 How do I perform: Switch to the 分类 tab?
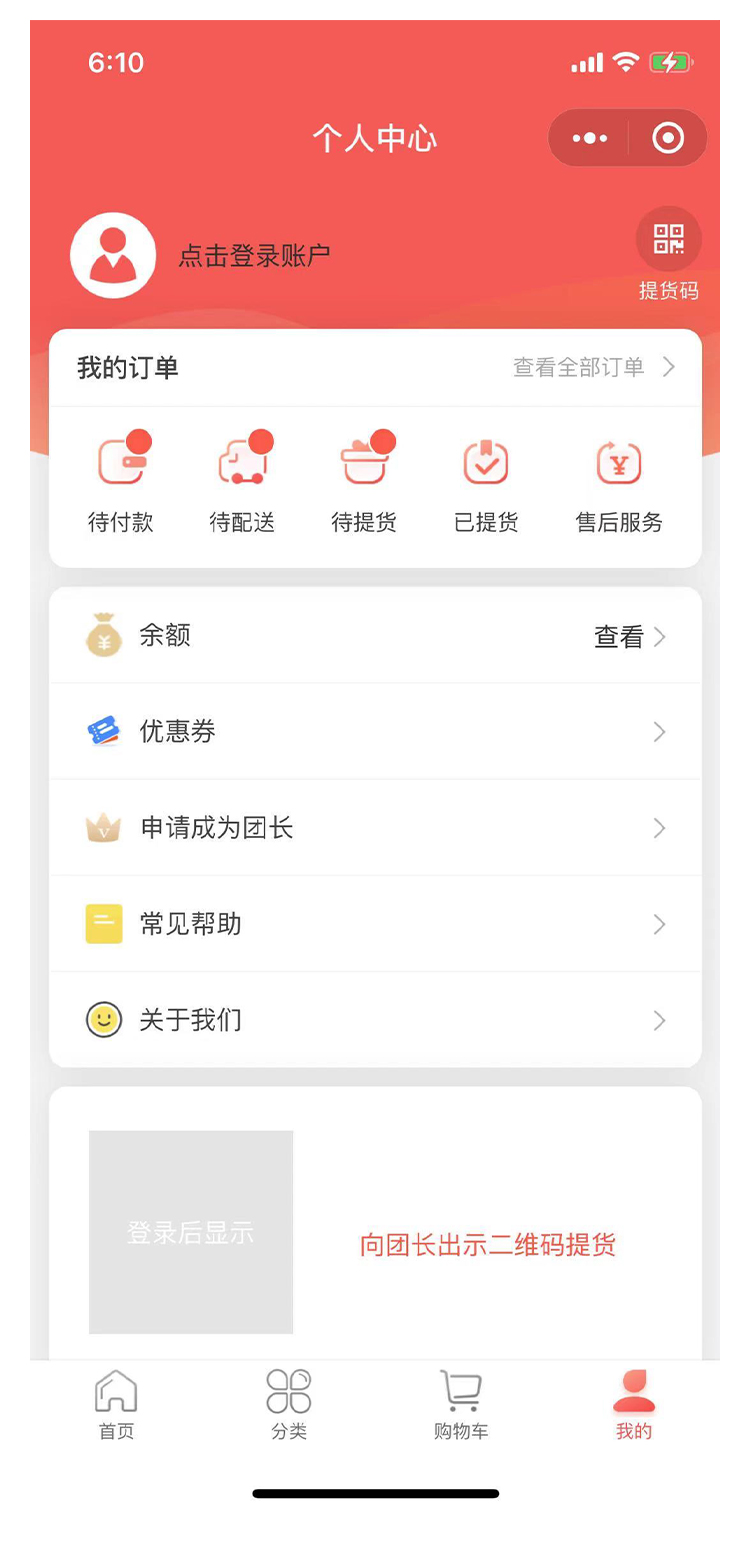(289, 1404)
